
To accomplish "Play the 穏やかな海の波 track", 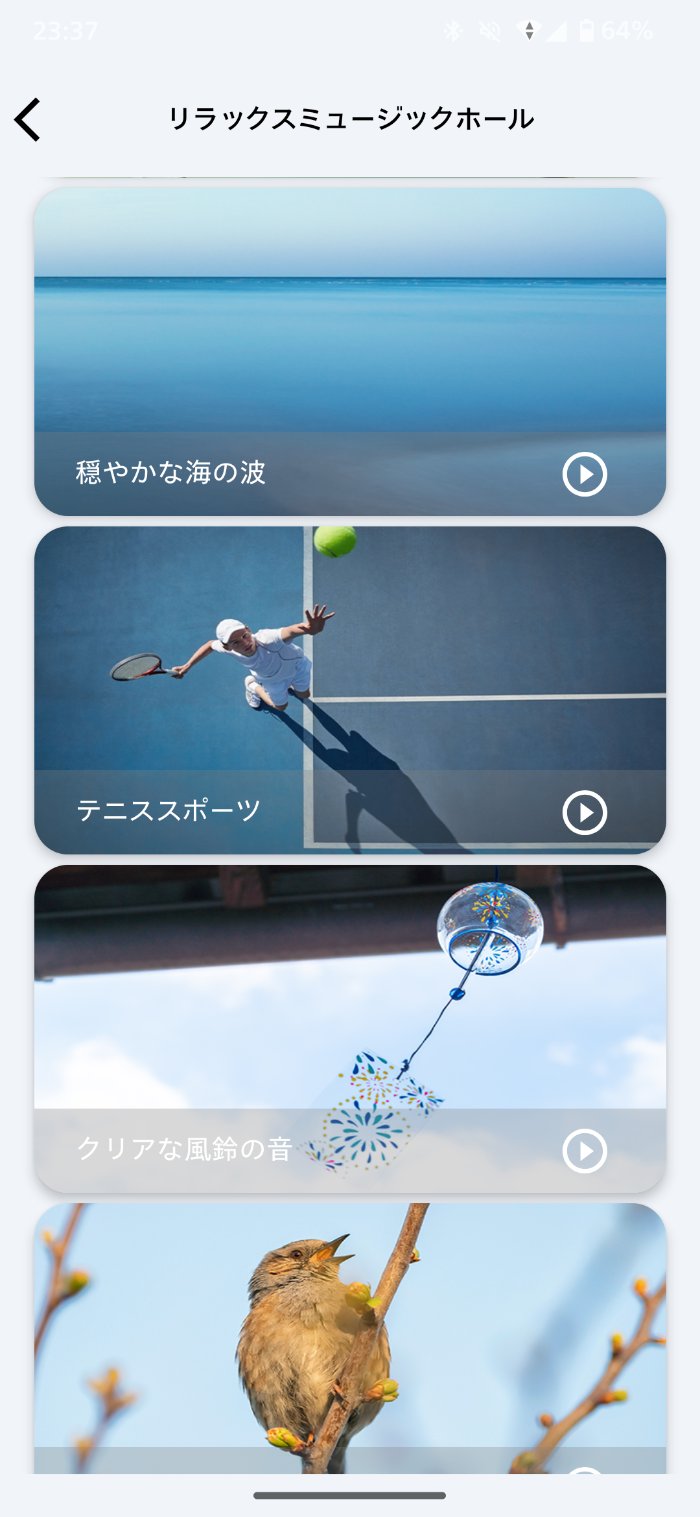I will [585, 474].
